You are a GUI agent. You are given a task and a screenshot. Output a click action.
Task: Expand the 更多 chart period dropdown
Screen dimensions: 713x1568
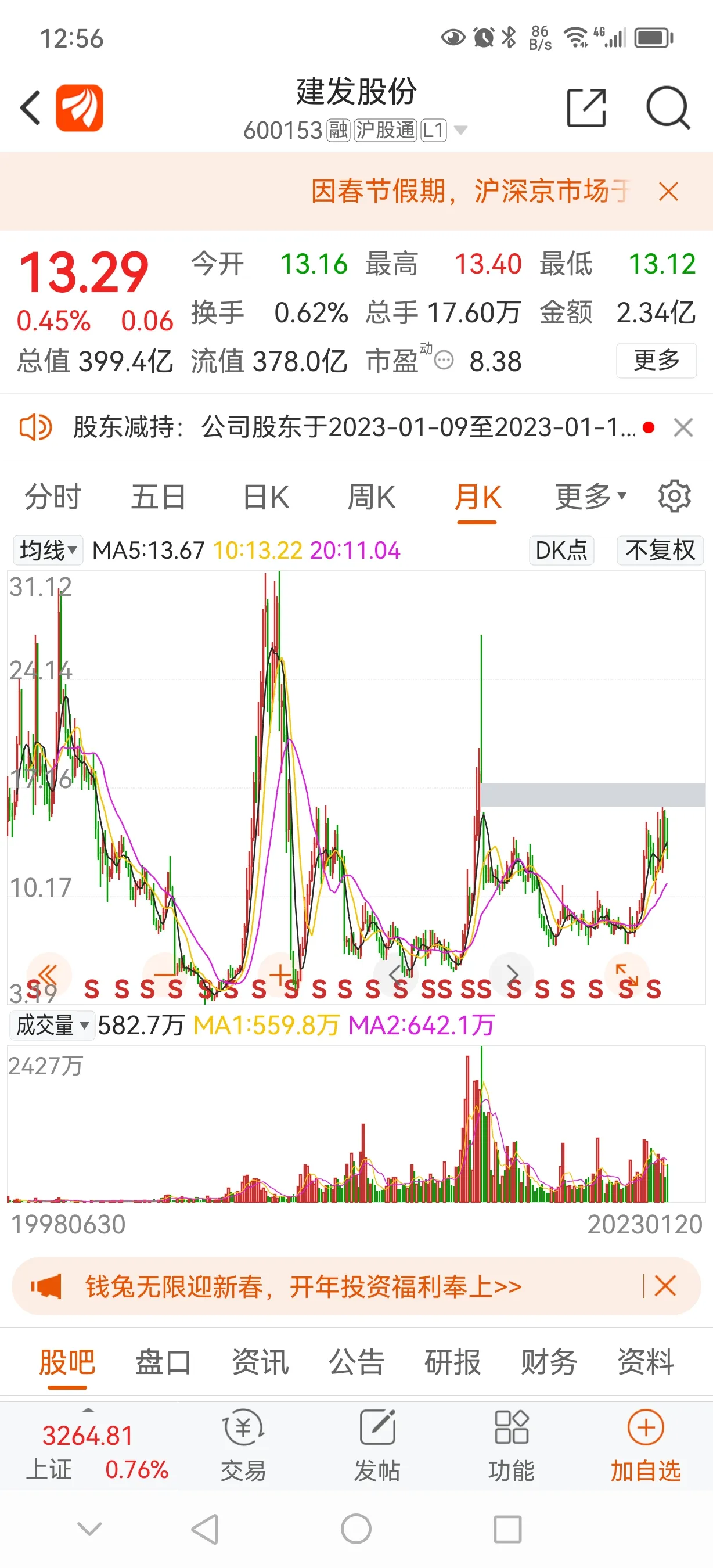pyautogui.click(x=590, y=497)
